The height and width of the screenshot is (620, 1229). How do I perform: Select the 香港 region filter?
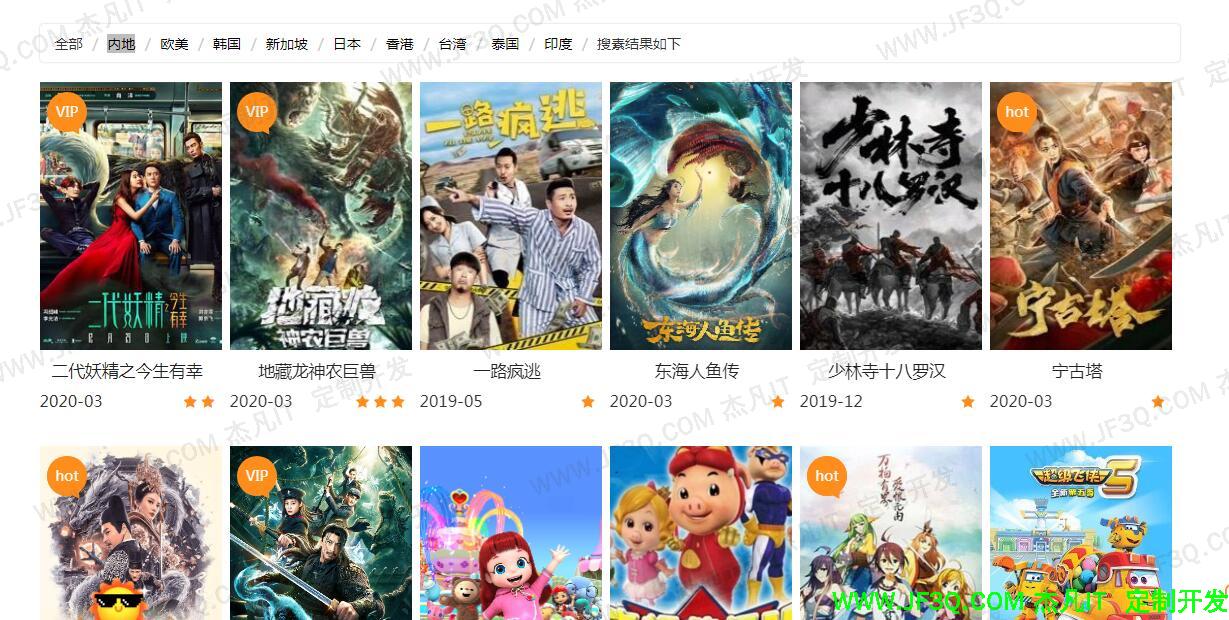click(399, 44)
